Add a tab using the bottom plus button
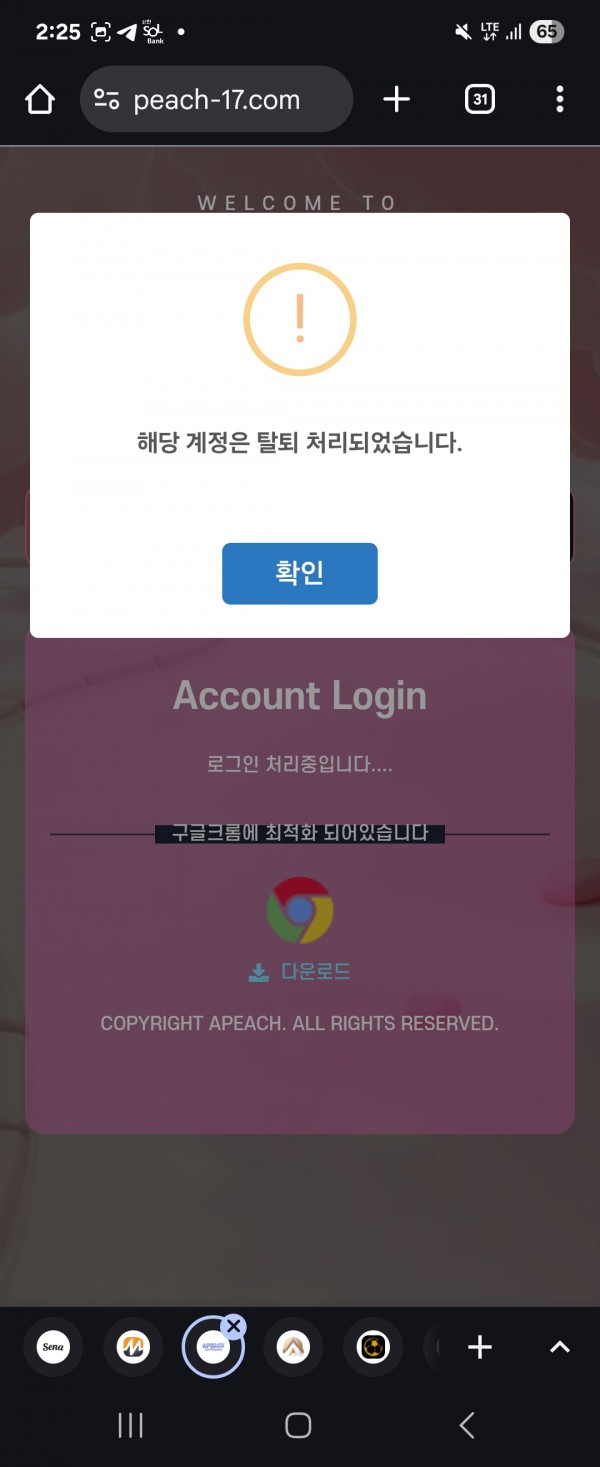The width and height of the screenshot is (600, 1467). [480, 1347]
